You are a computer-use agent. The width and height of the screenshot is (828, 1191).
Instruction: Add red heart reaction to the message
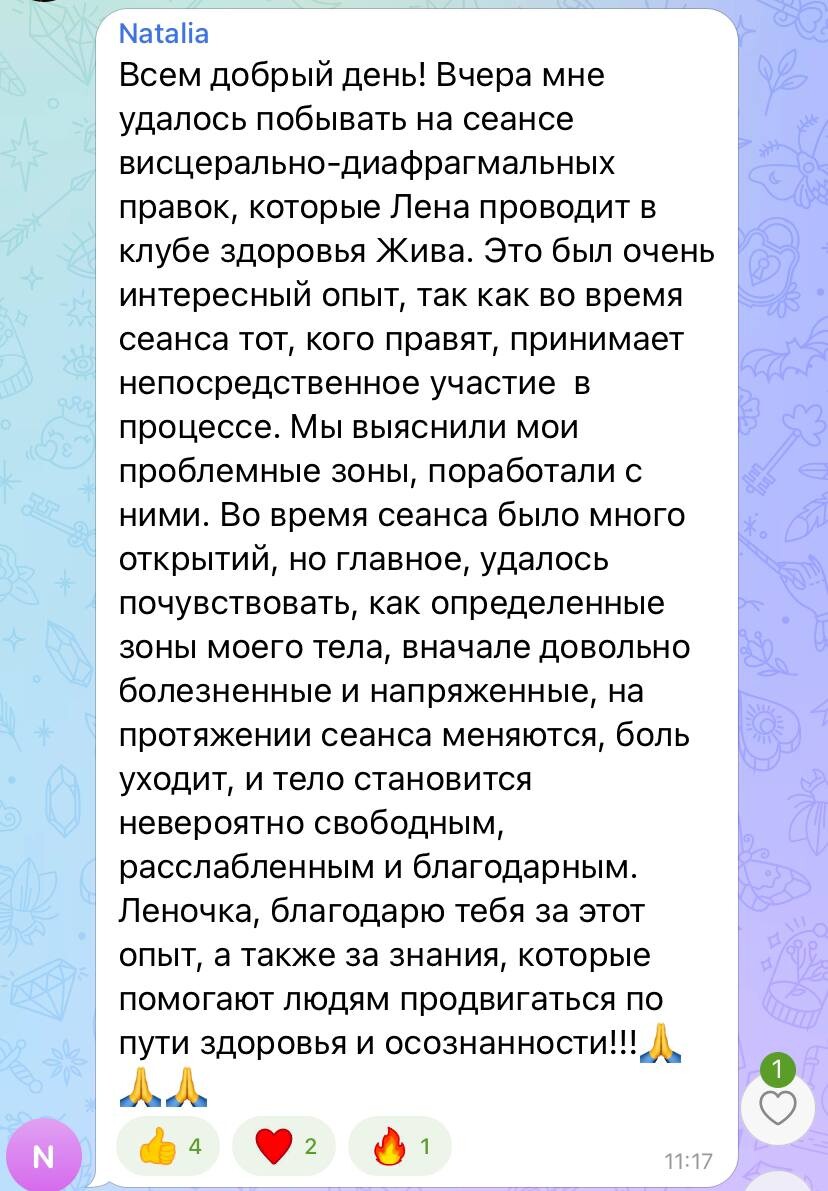284,1146
